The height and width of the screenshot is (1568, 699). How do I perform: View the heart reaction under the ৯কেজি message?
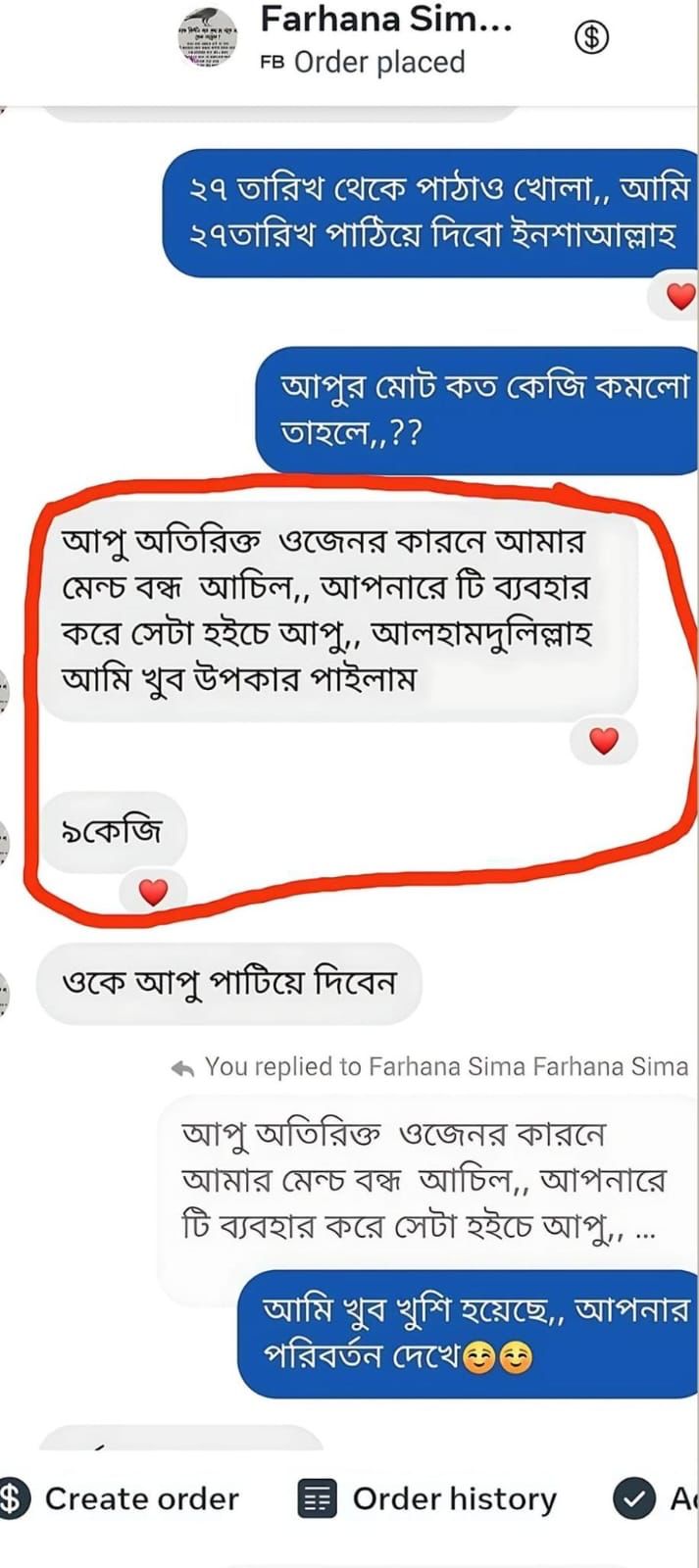coord(153,892)
